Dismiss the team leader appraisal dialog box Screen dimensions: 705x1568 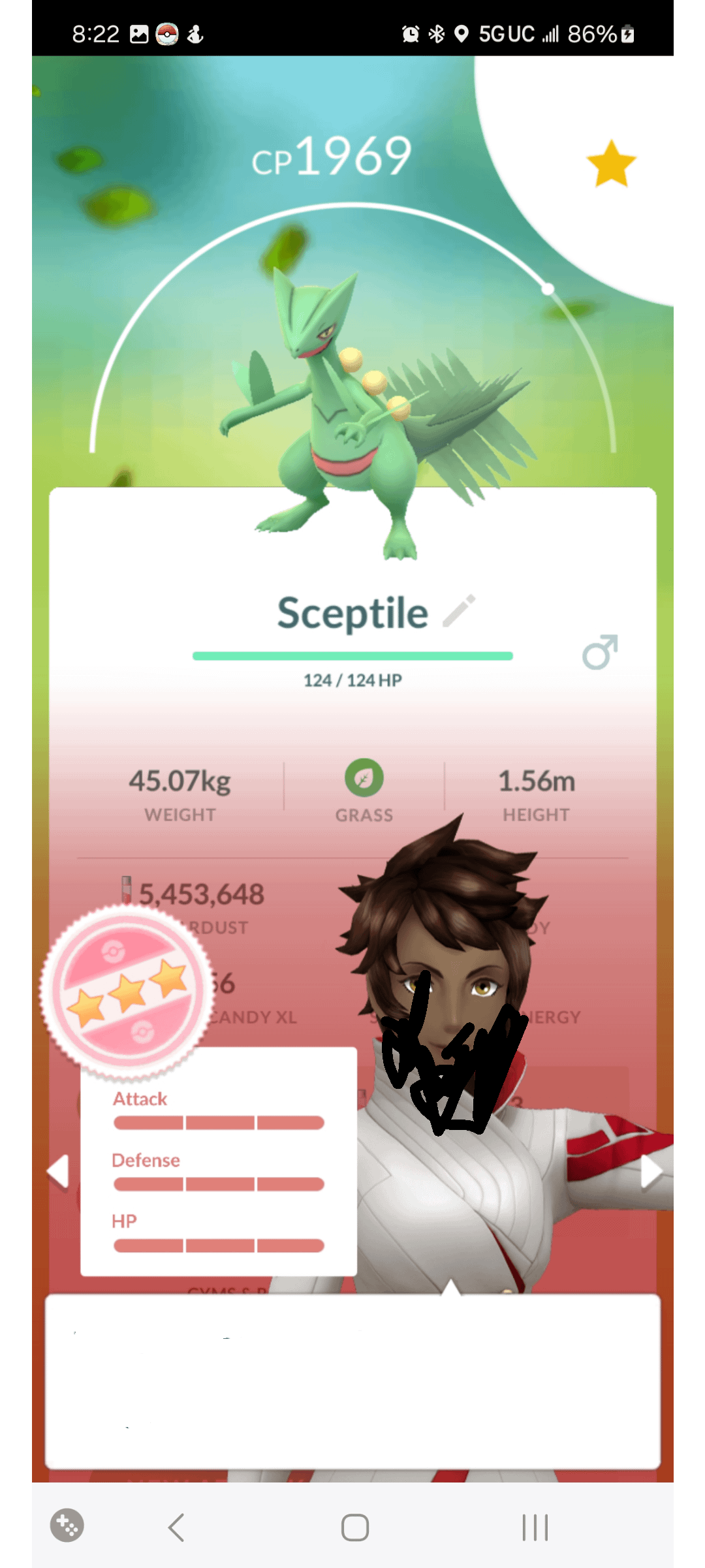tap(352, 1381)
